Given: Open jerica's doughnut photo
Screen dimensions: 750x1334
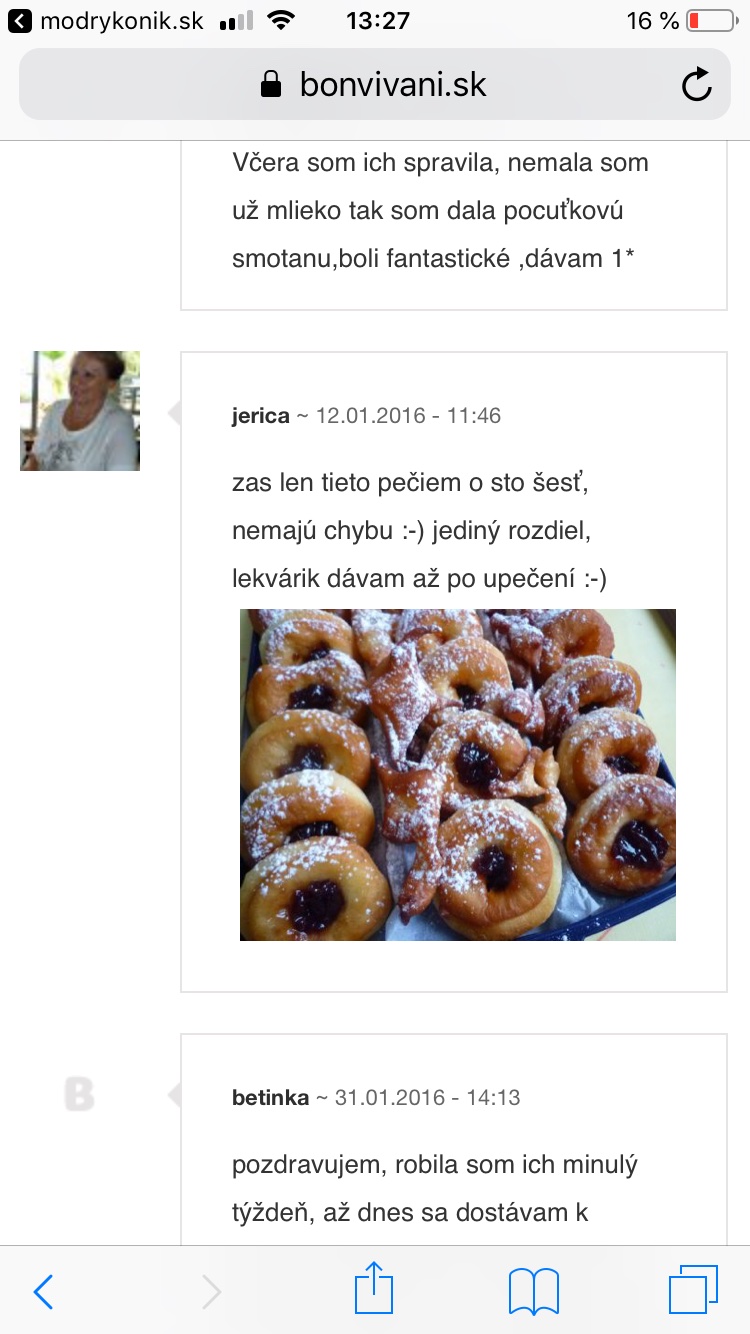Looking at the screenshot, I should coord(457,775).
